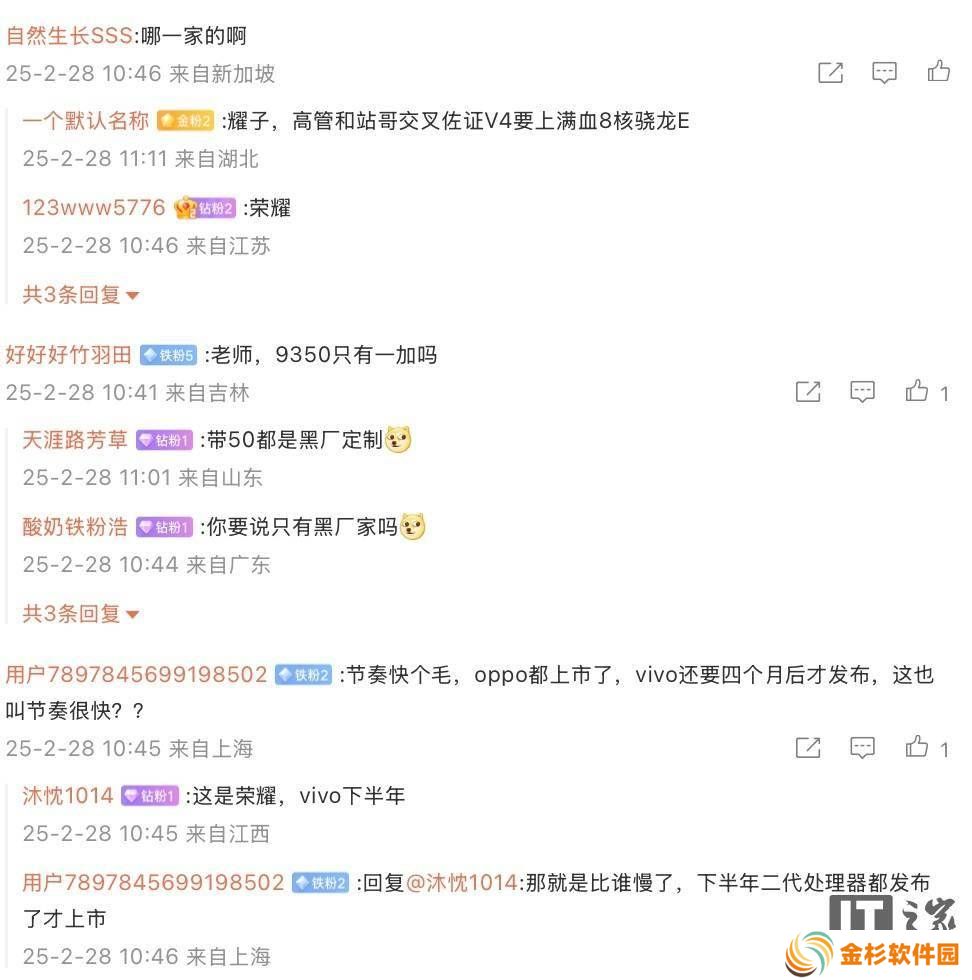Open 123www5776's profile

93,208
